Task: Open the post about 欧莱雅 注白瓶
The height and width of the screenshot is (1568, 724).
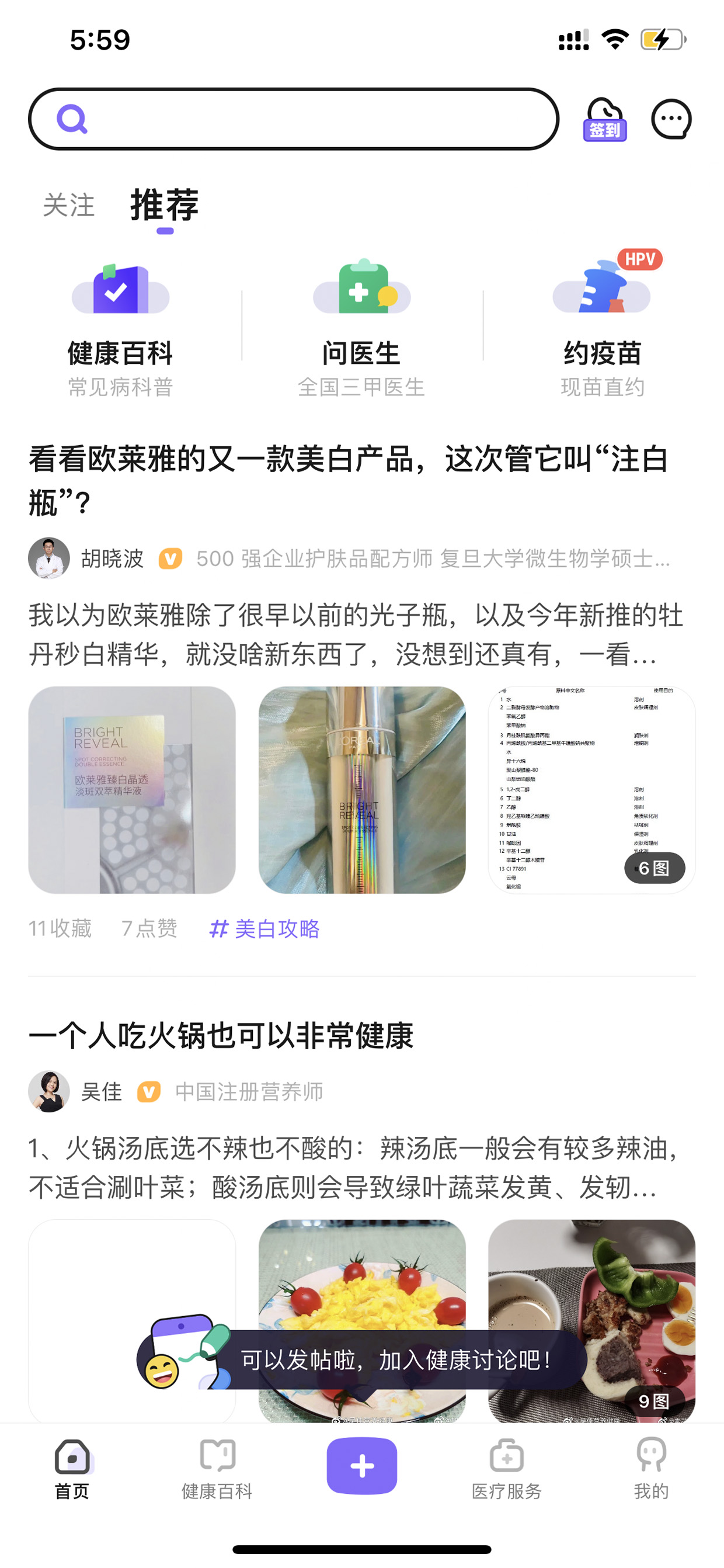Action: [x=349, y=481]
